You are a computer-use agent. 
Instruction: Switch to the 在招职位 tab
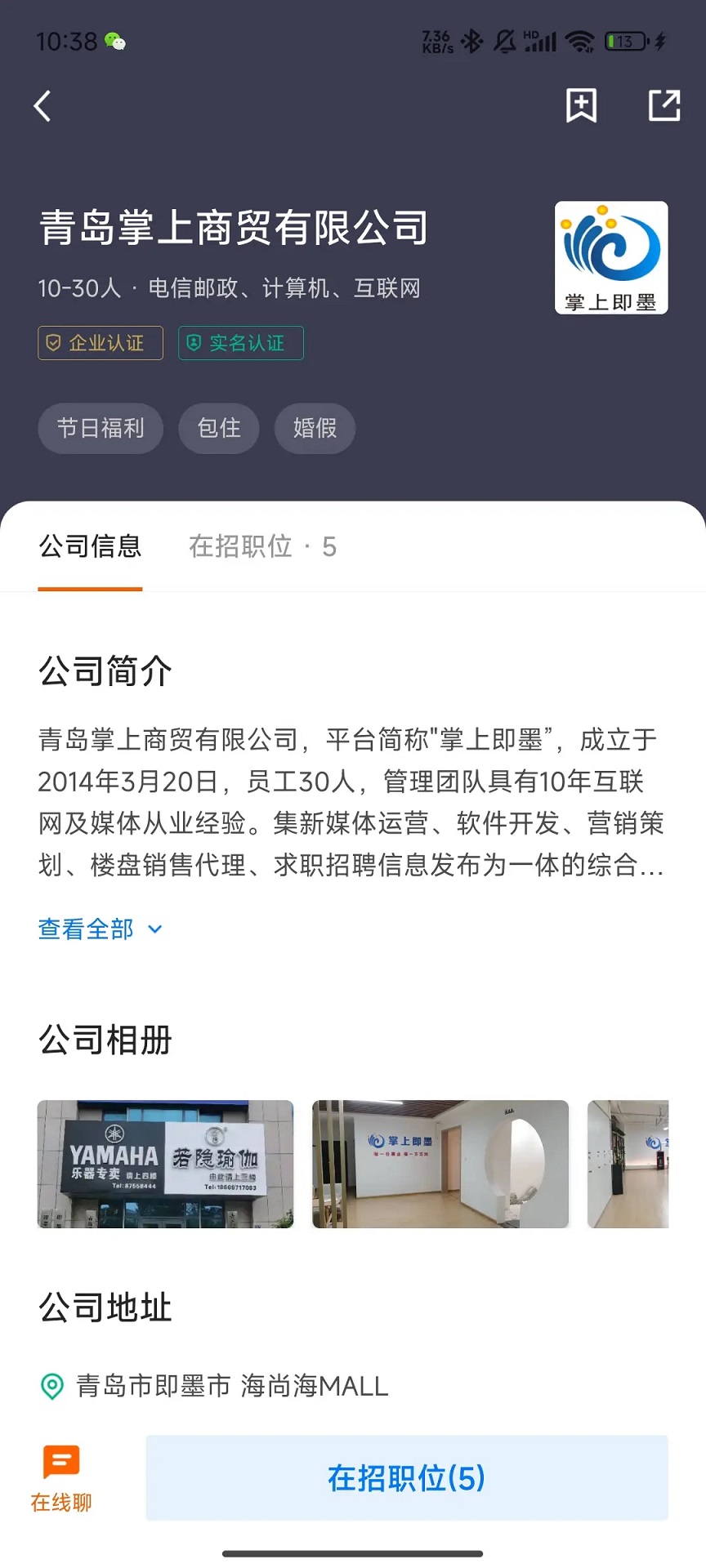click(261, 546)
